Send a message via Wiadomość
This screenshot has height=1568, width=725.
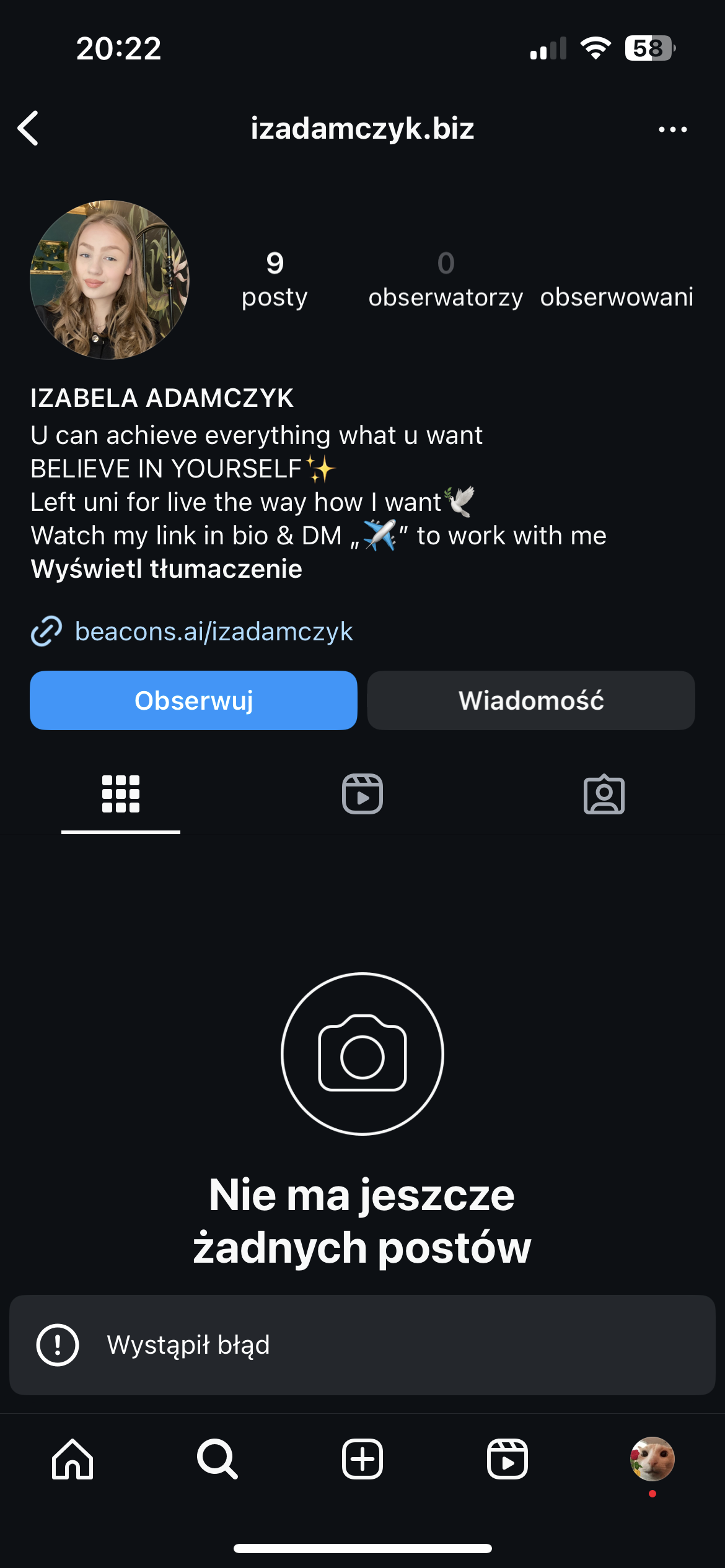(x=530, y=700)
